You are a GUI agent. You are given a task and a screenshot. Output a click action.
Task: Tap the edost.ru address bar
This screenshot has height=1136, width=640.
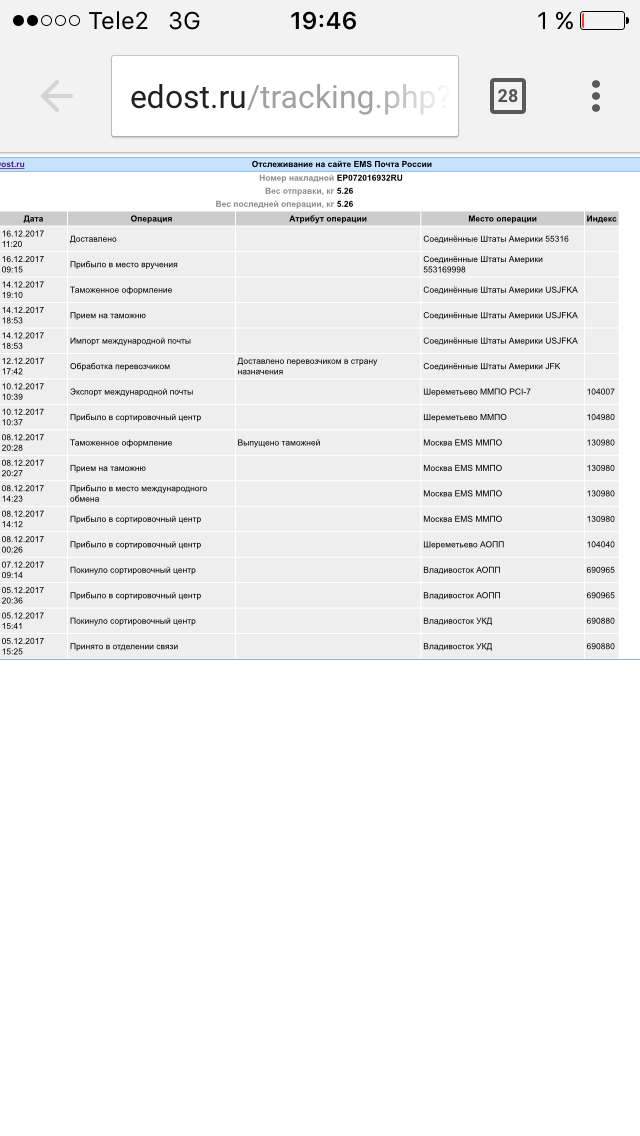coord(285,97)
